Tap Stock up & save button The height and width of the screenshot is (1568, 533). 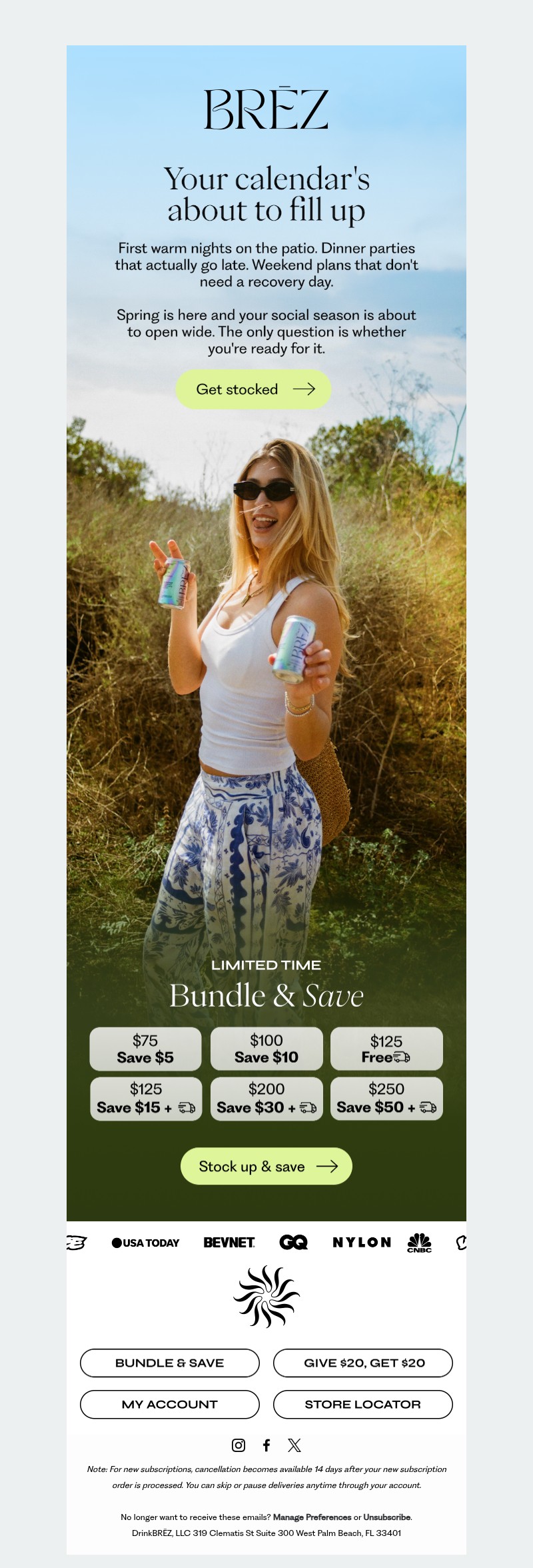(266, 1166)
